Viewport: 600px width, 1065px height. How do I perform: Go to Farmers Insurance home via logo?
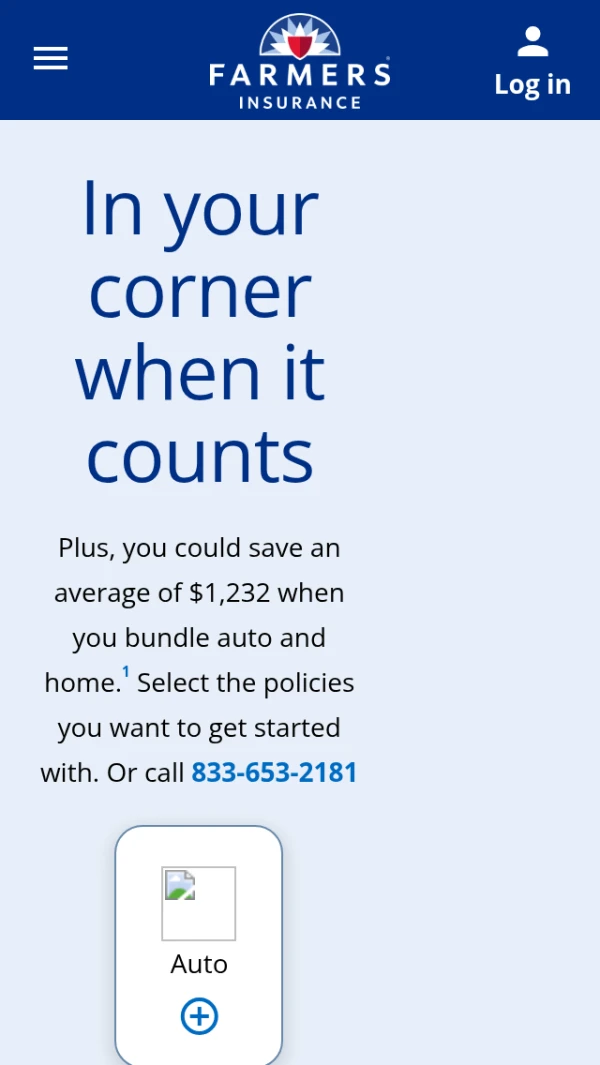[x=299, y=61]
